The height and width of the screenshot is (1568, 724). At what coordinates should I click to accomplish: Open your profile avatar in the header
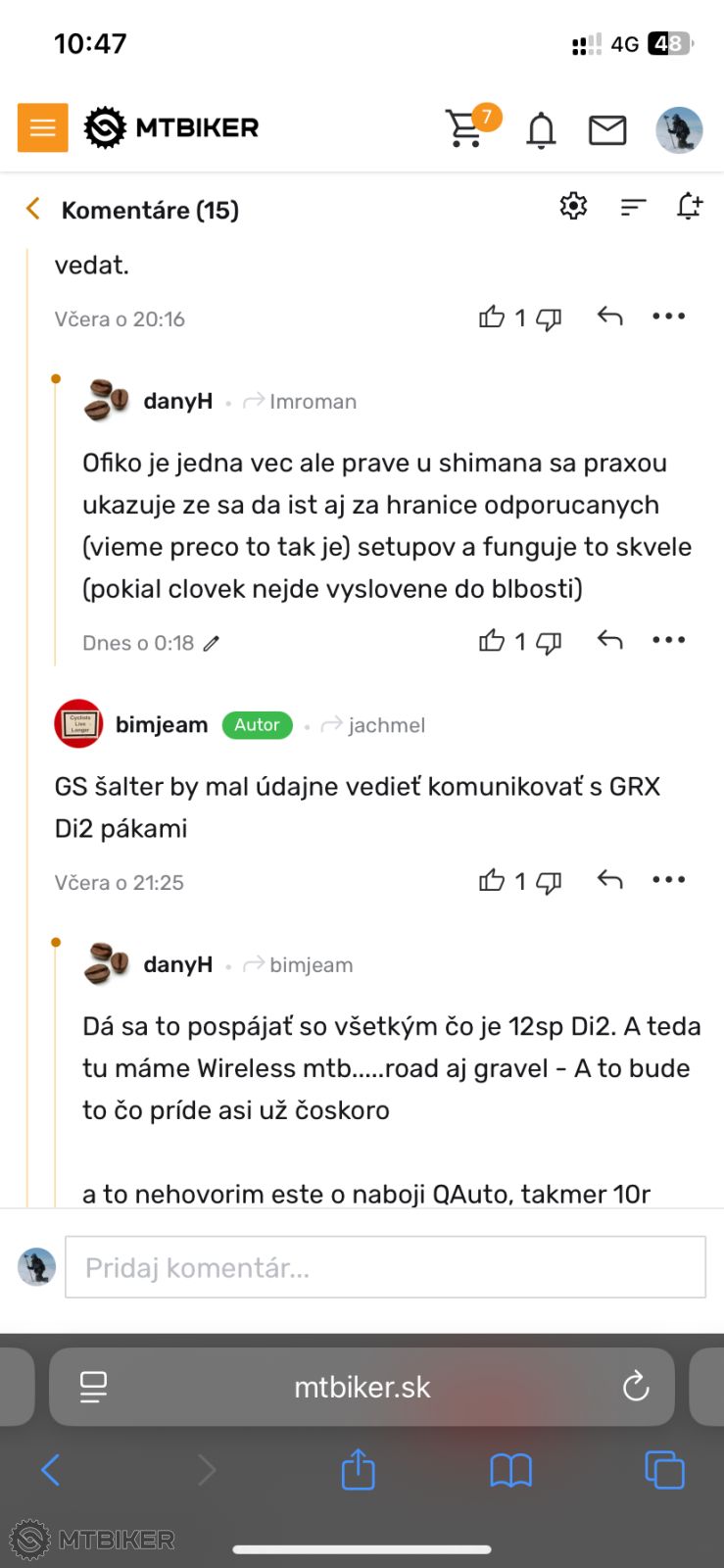pos(679,129)
